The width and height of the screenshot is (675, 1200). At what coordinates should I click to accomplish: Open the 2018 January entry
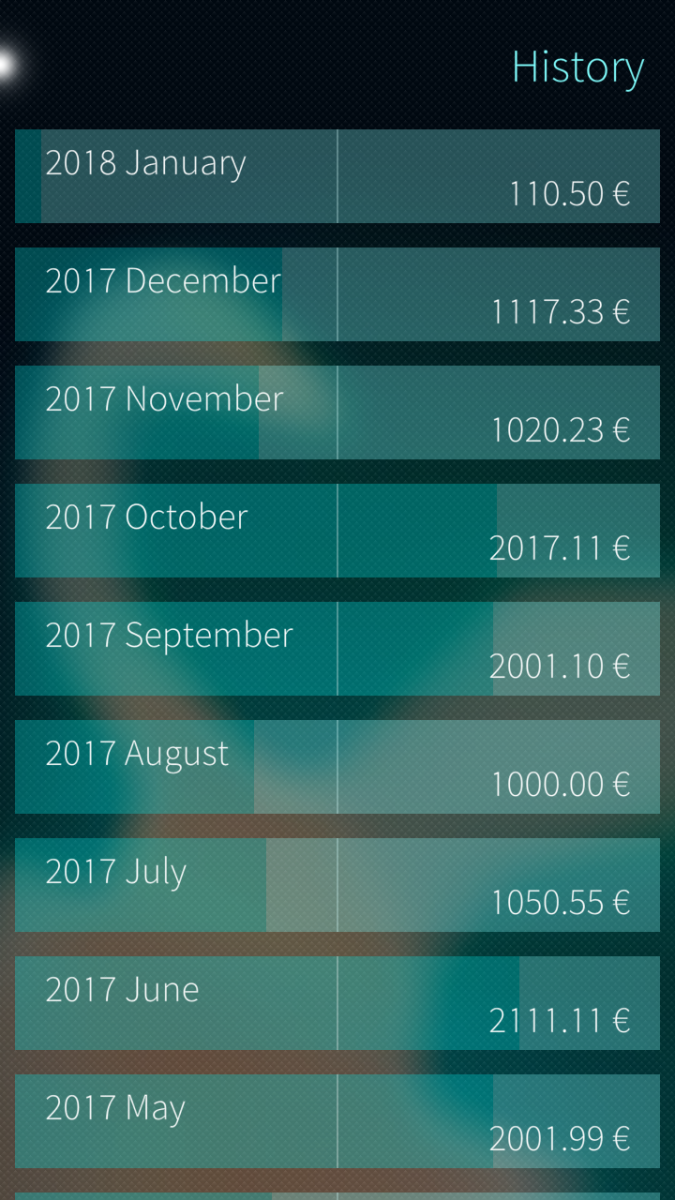337,176
